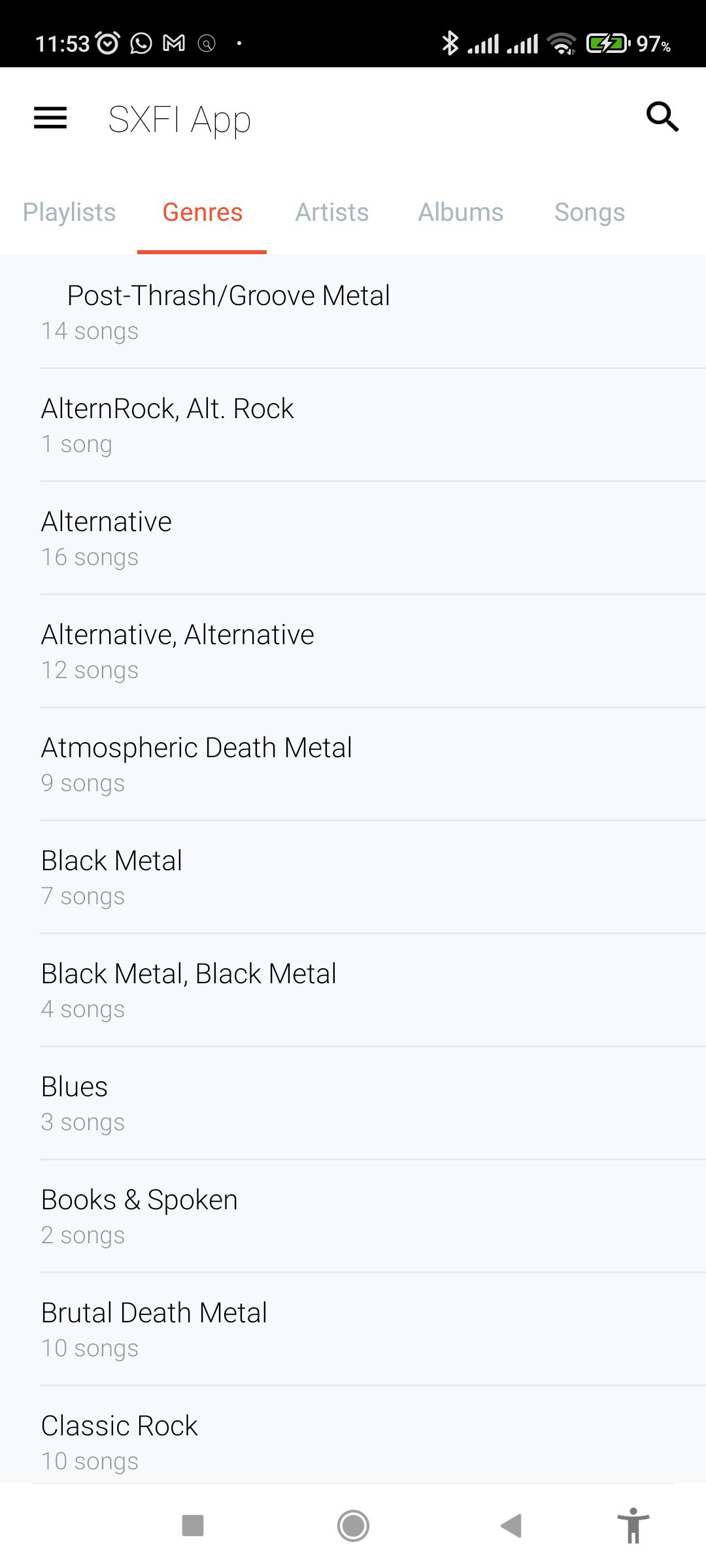
Task: Open the hamburger drawer menu
Action: (50, 118)
